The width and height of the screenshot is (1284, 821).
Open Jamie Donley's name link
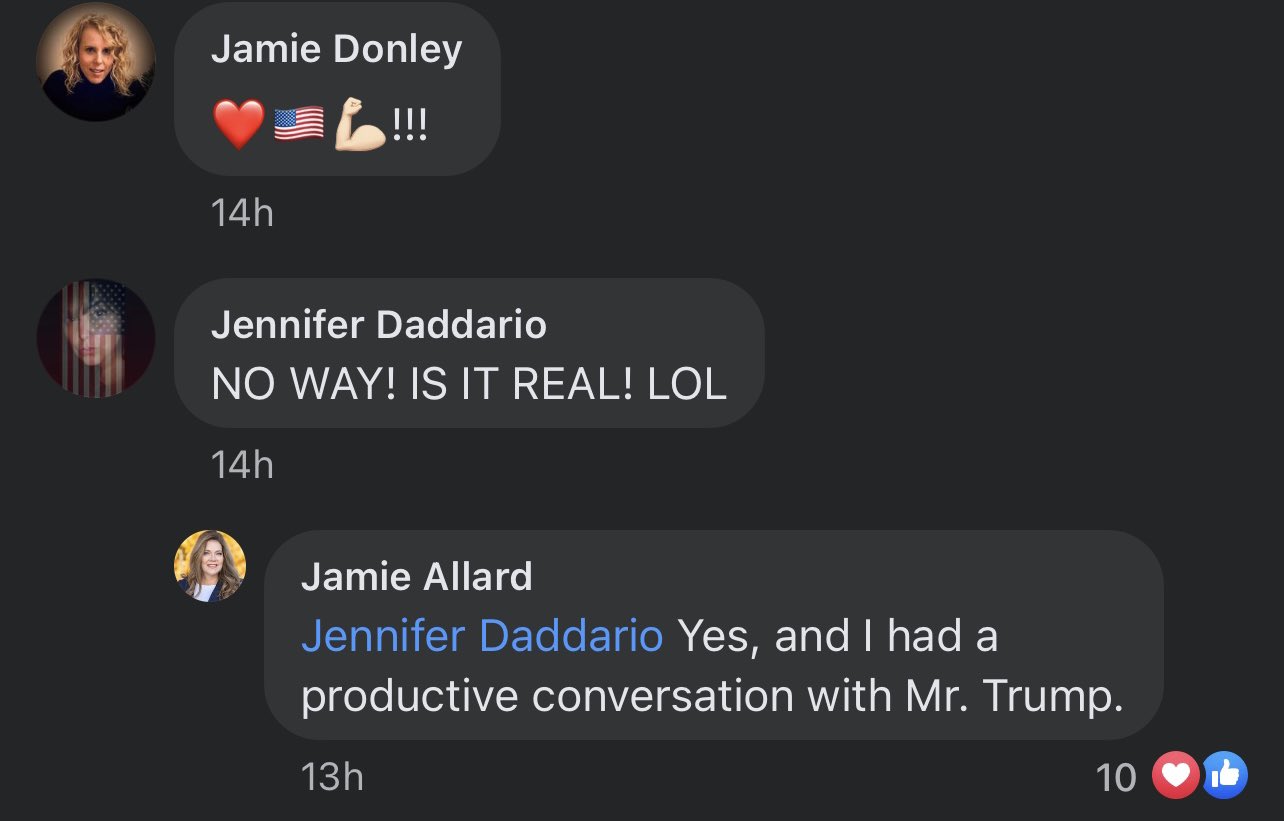(x=336, y=50)
